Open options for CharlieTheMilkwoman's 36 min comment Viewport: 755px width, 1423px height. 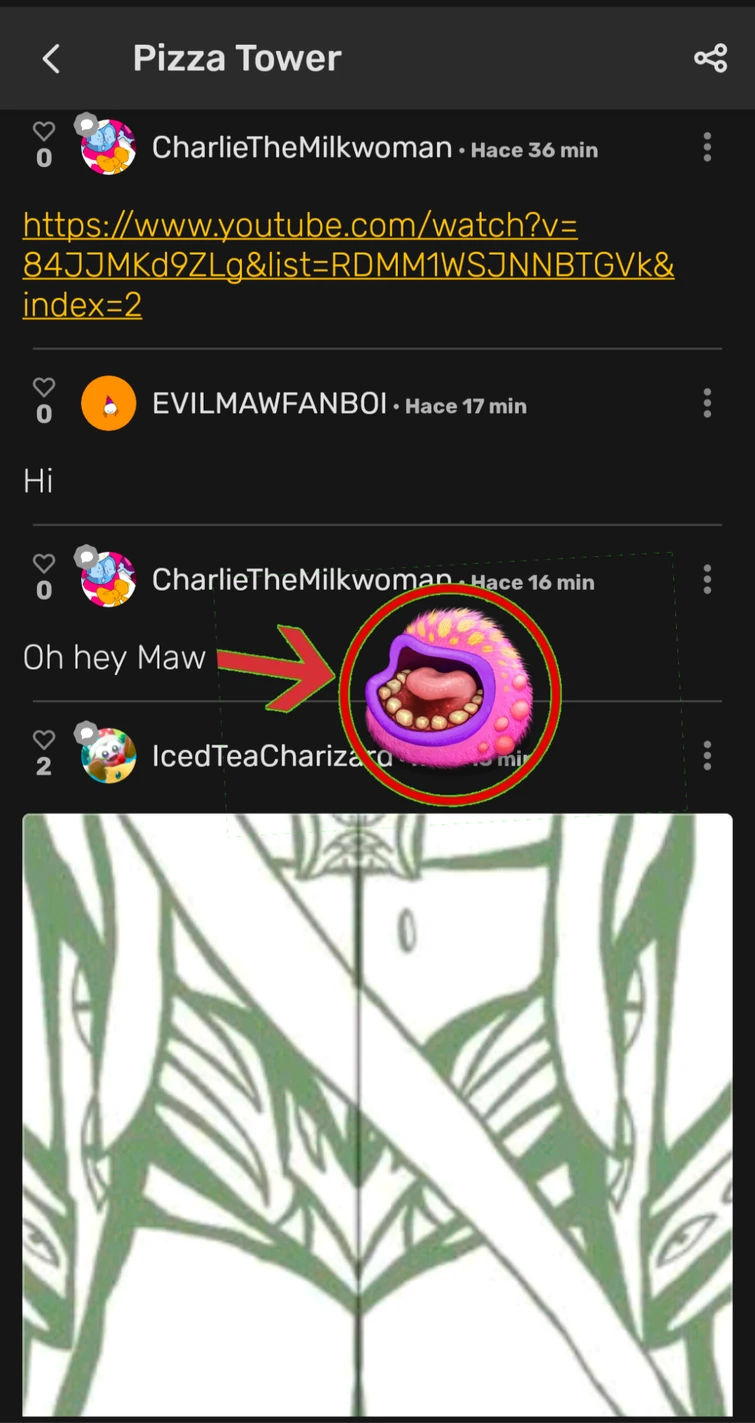[707, 148]
